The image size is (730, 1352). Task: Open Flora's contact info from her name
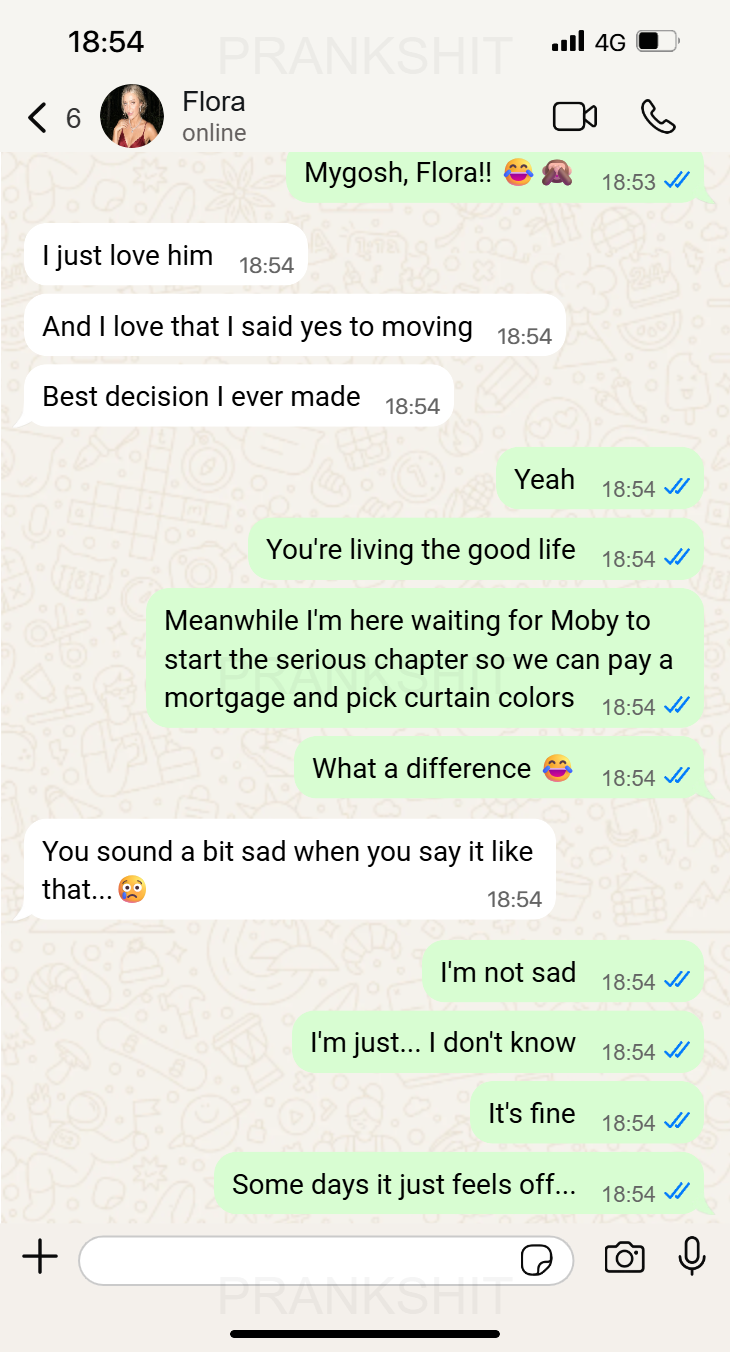213,102
